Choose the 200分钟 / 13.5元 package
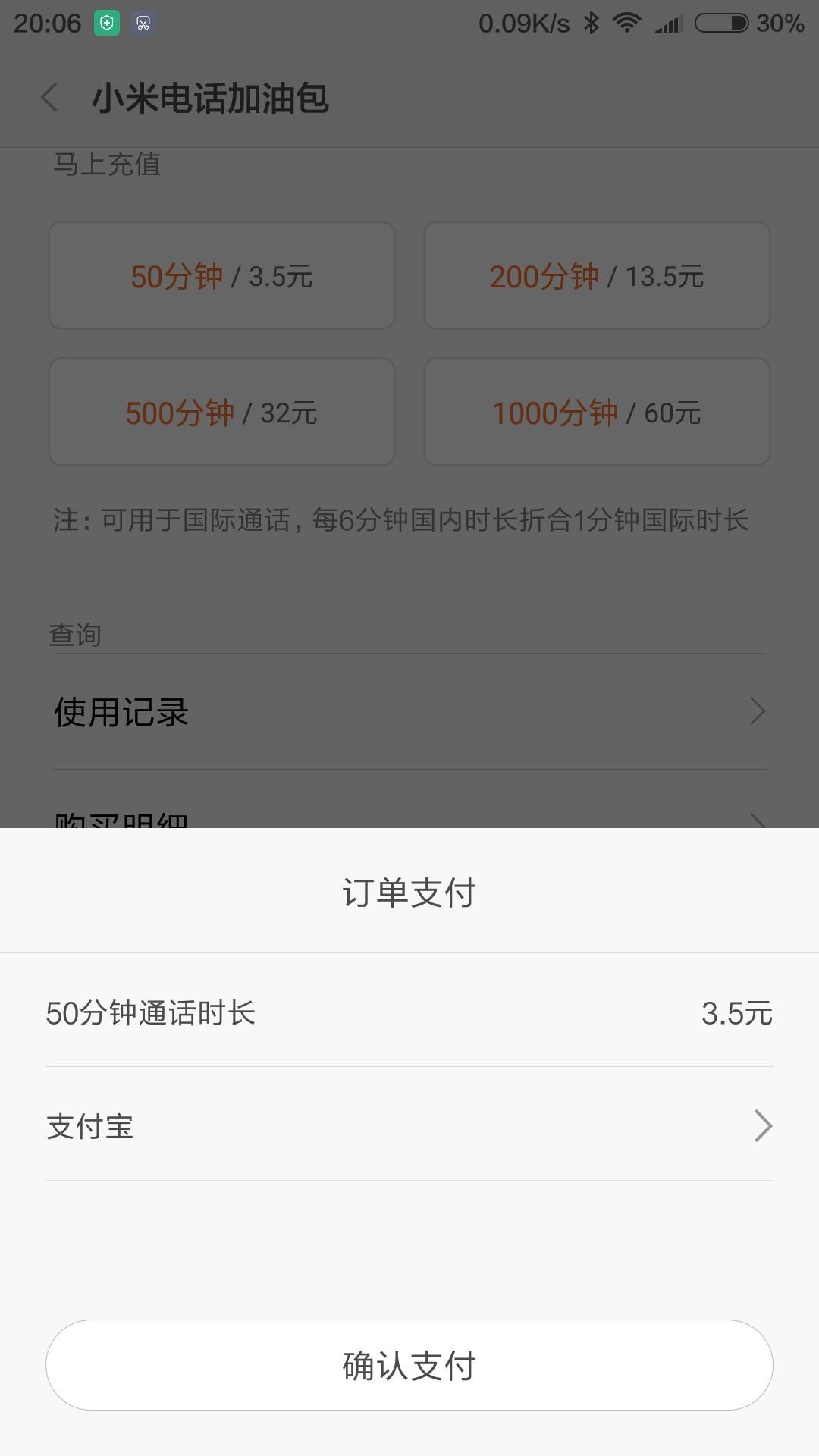The image size is (819, 1456). tap(597, 275)
